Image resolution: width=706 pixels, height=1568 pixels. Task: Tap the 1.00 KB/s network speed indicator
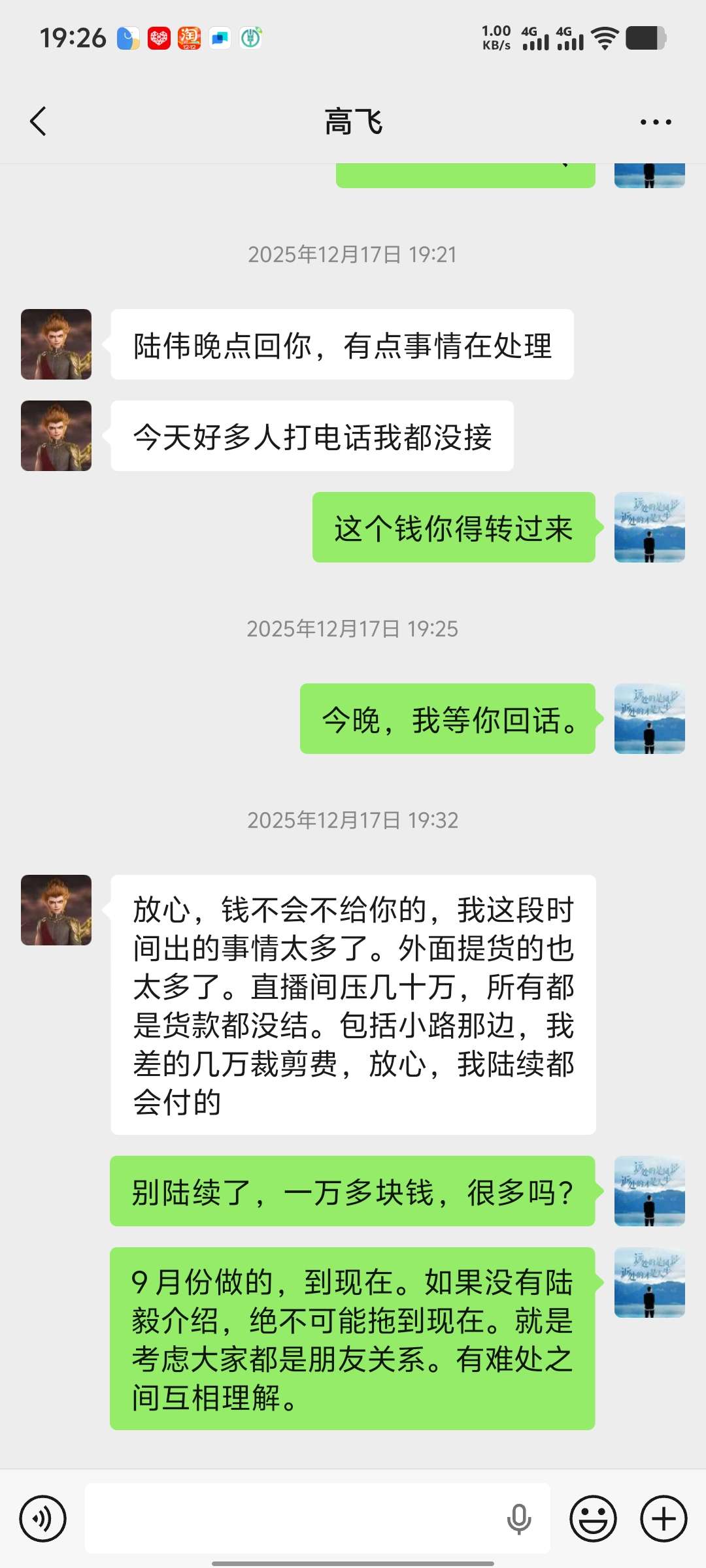496,37
